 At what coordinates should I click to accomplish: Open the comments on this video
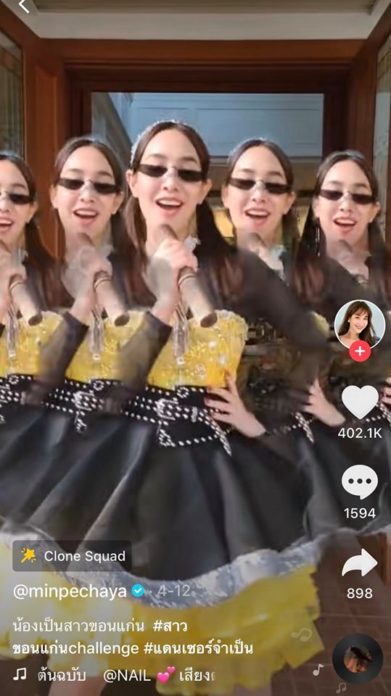click(x=360, y=482)
